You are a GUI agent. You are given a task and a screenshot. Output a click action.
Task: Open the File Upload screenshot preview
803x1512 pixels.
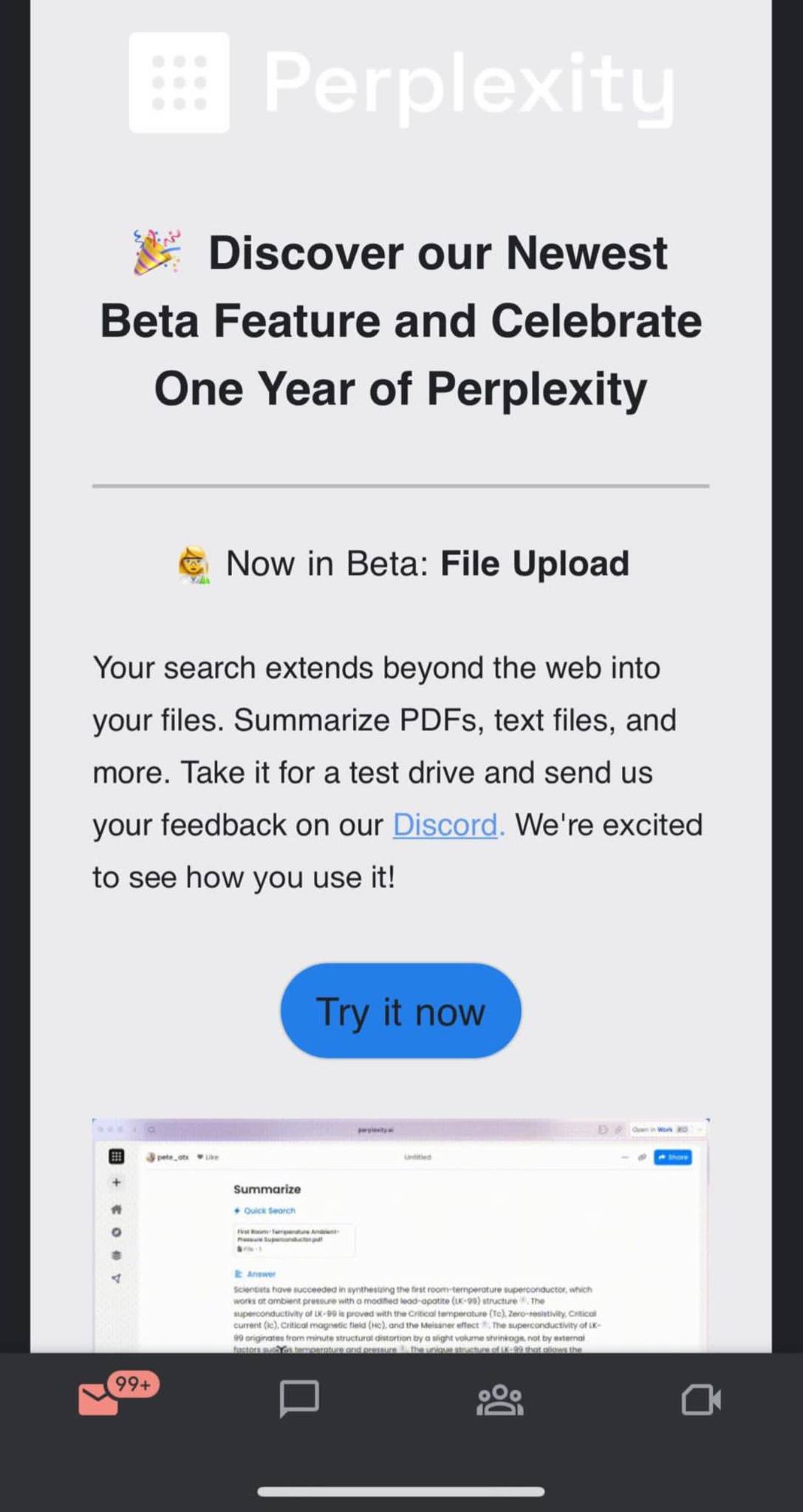[400, 1235]
